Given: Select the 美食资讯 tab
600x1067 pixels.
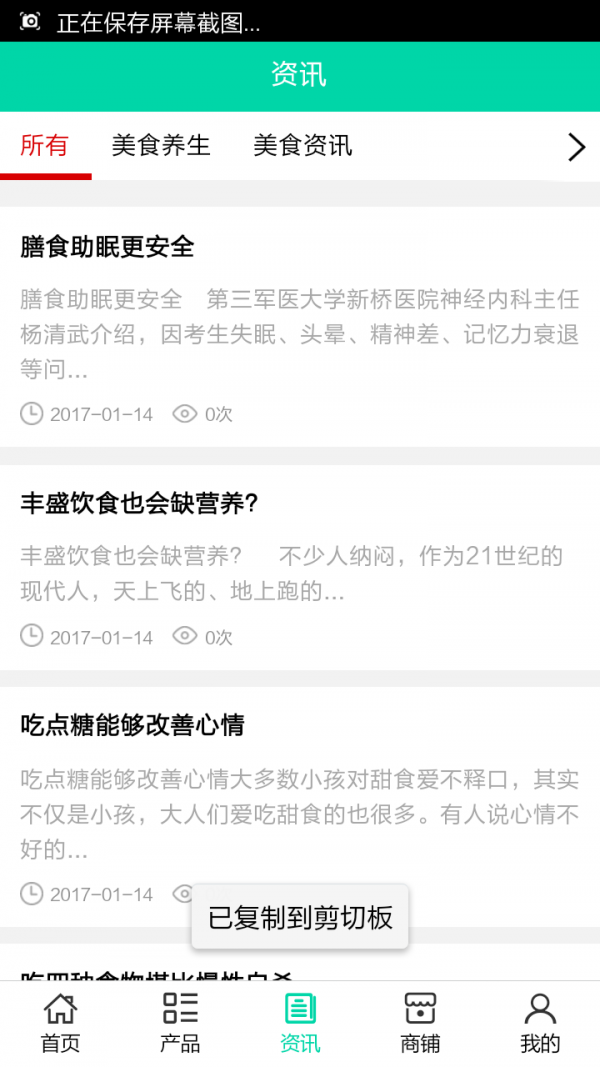Looking at the screenshot, I should pos(302,146).
